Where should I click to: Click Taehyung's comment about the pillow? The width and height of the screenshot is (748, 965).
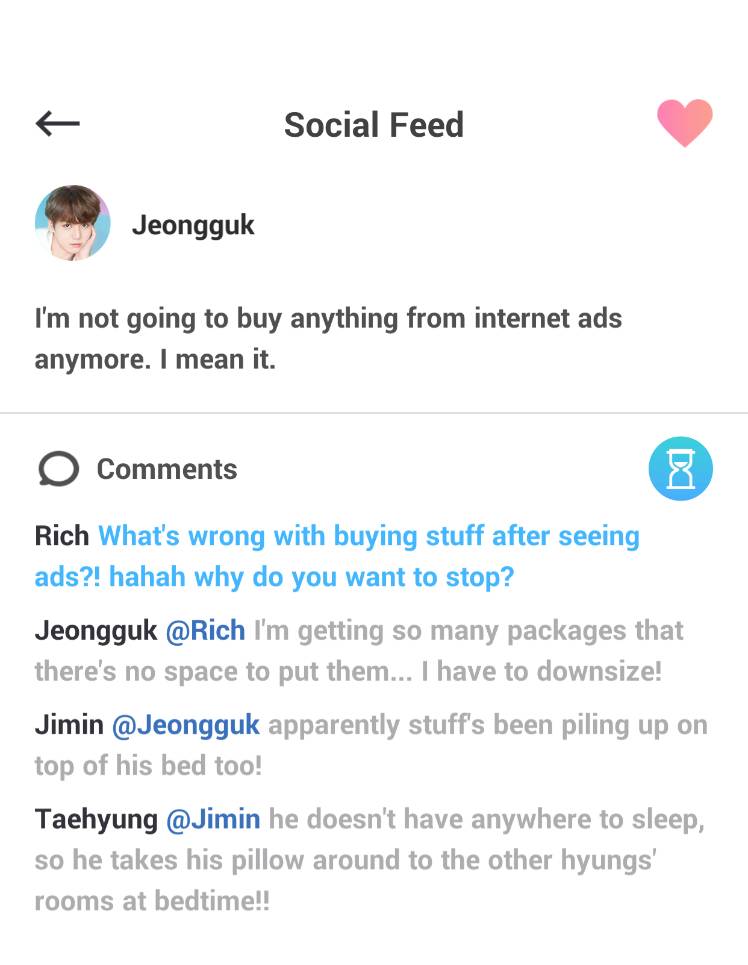coord(370,859)
